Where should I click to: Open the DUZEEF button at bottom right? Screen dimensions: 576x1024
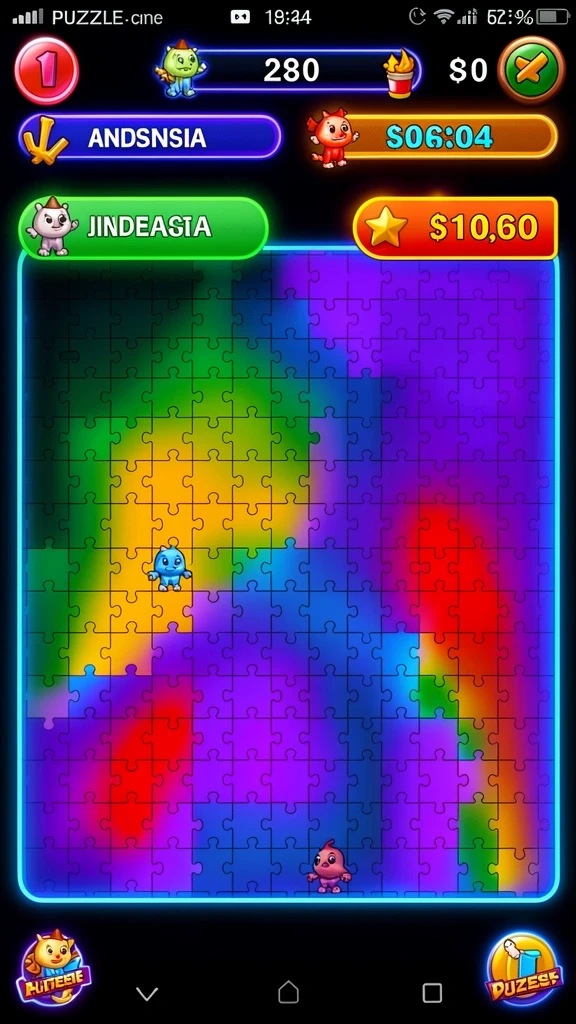coord(524,968)
